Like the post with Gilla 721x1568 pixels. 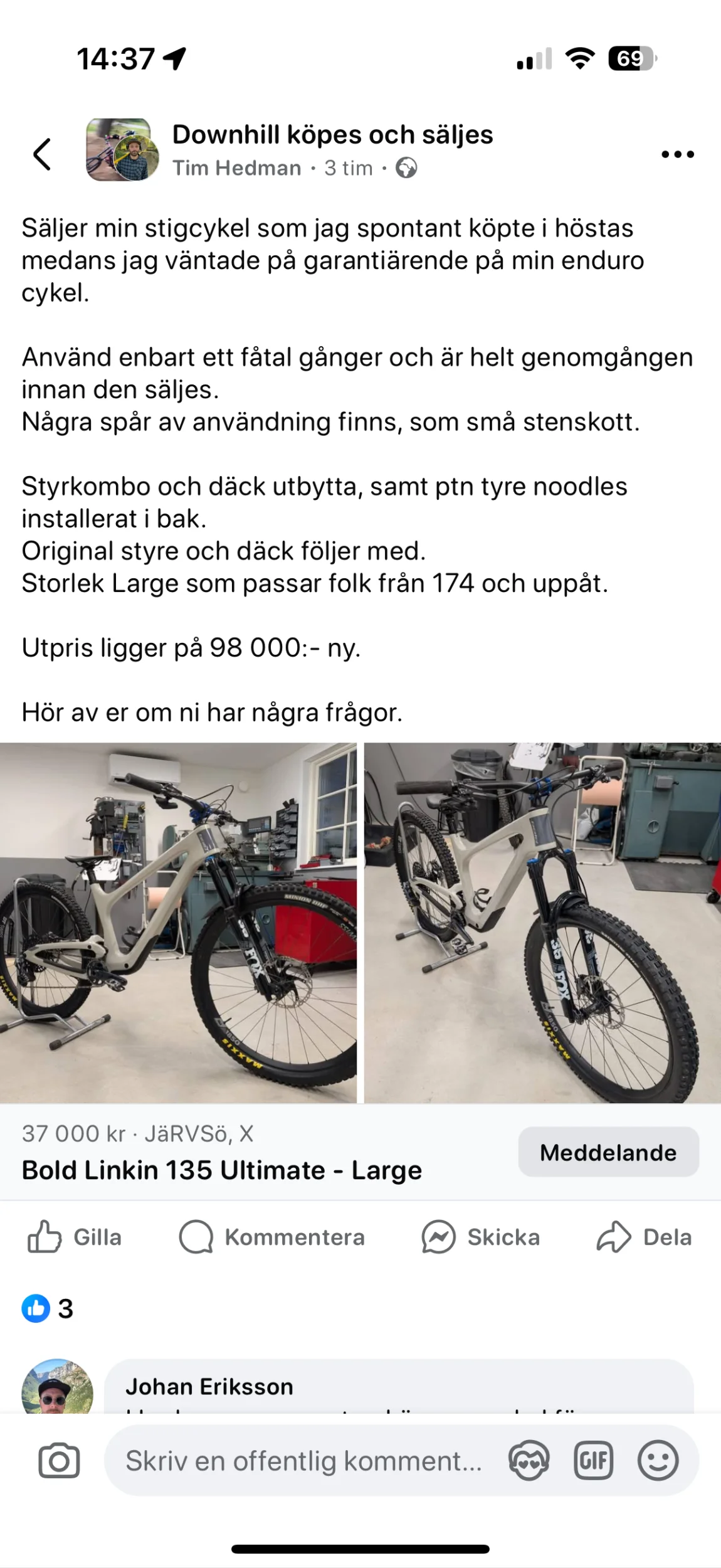pyautogui.click(x=75, y=1237)
